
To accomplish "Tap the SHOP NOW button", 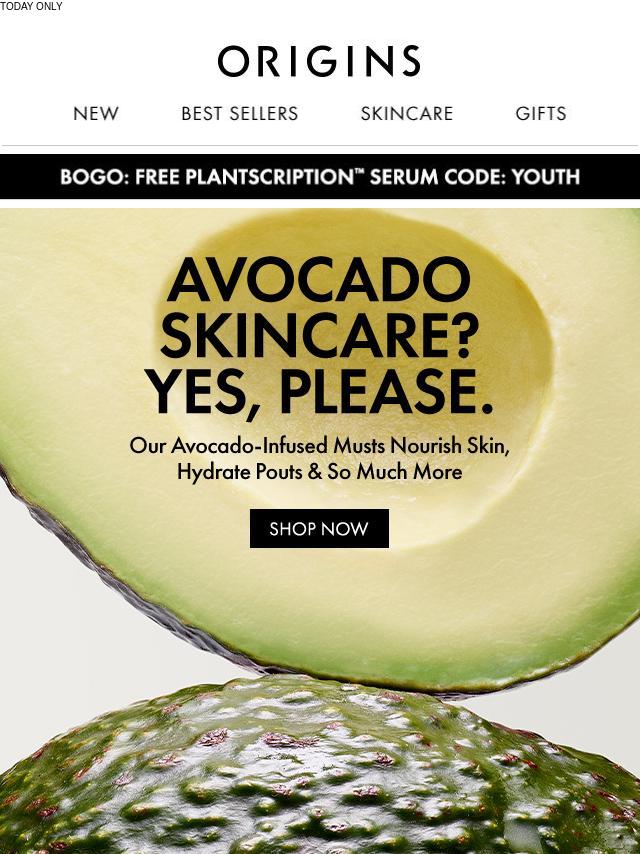I will (319, 529).
